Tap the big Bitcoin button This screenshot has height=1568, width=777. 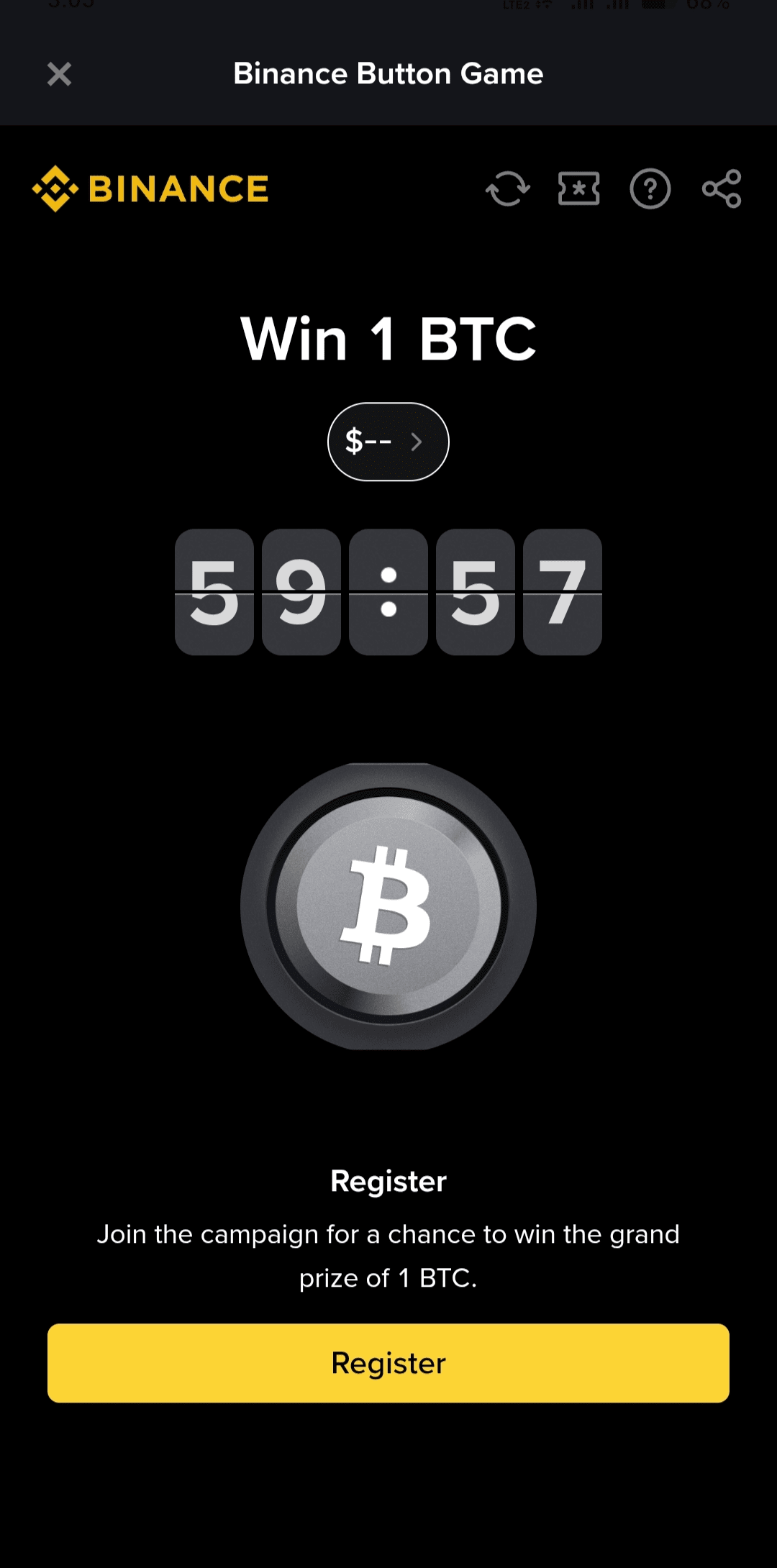(x=388, y=906)
